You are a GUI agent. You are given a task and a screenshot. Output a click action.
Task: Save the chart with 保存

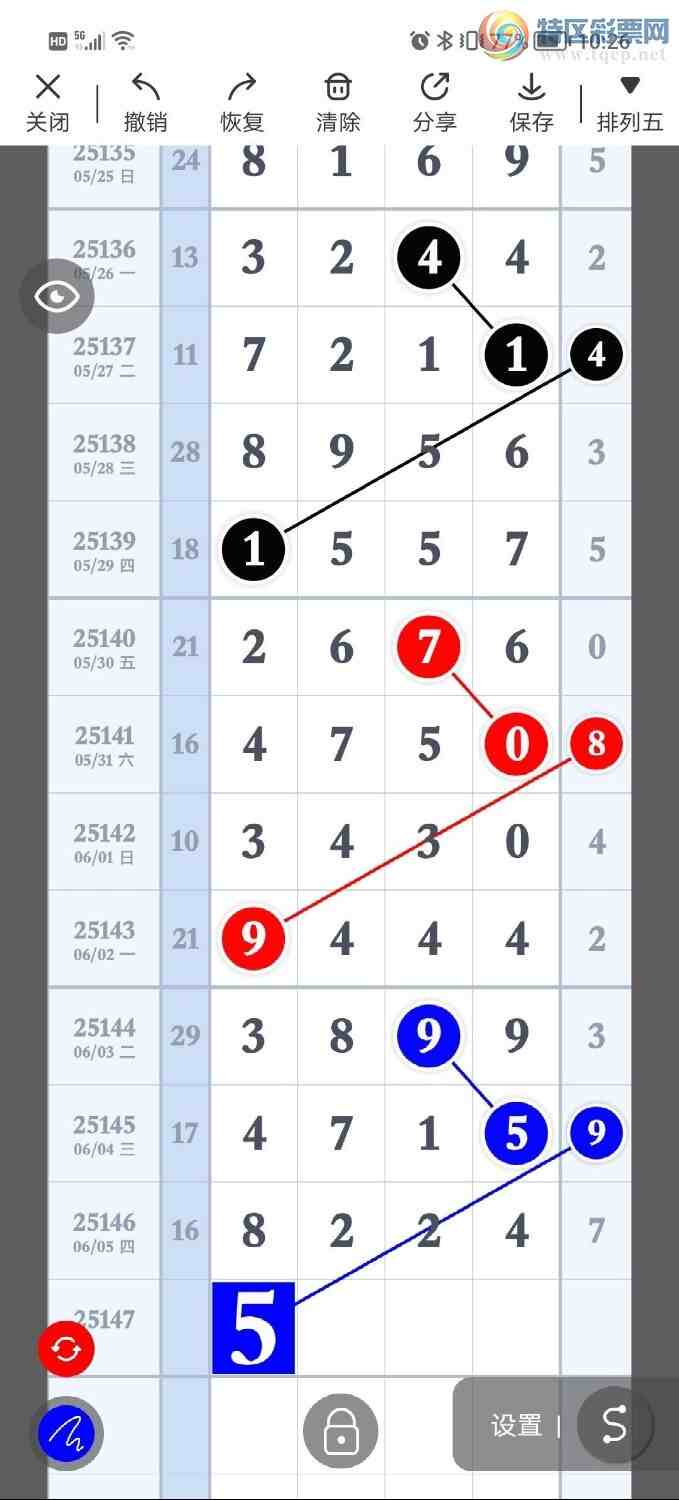click(x=531, y=102)
